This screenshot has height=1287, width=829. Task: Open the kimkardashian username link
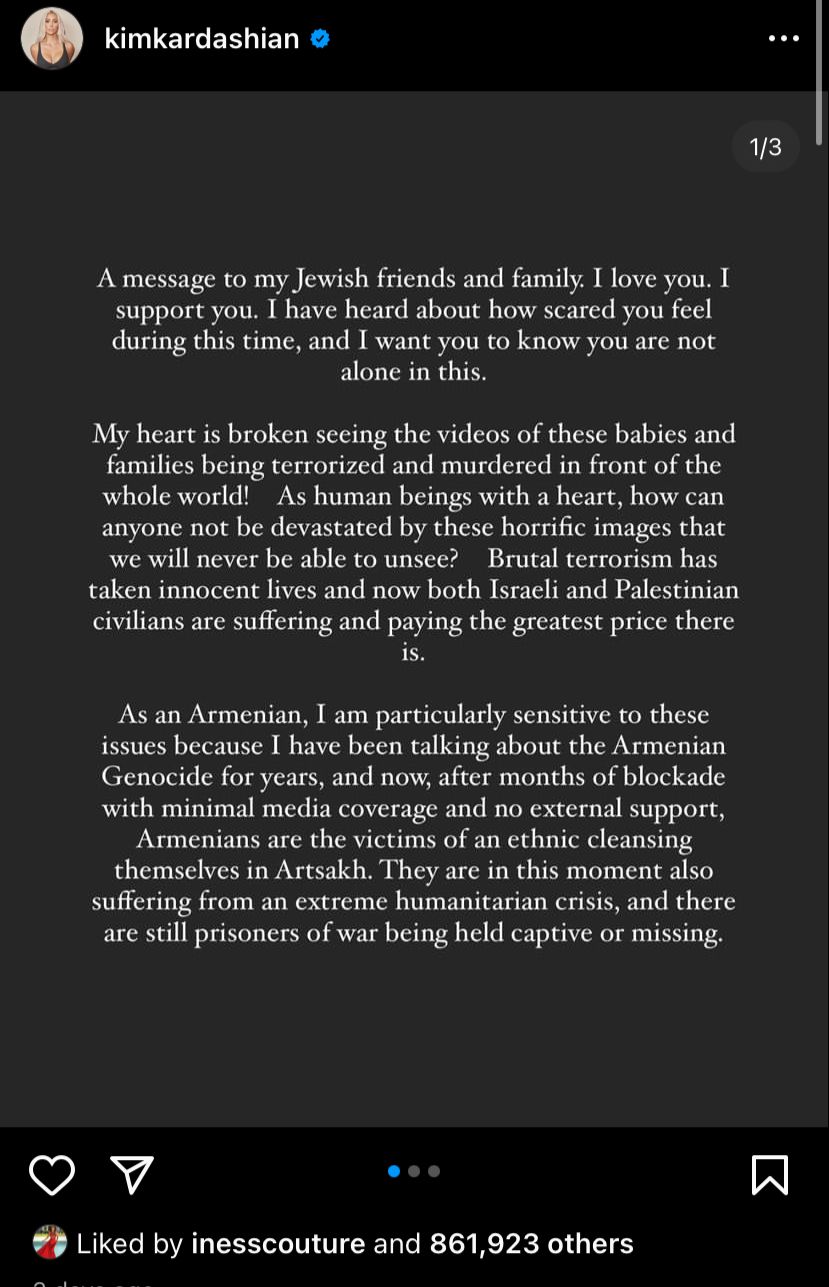[202, 39]
